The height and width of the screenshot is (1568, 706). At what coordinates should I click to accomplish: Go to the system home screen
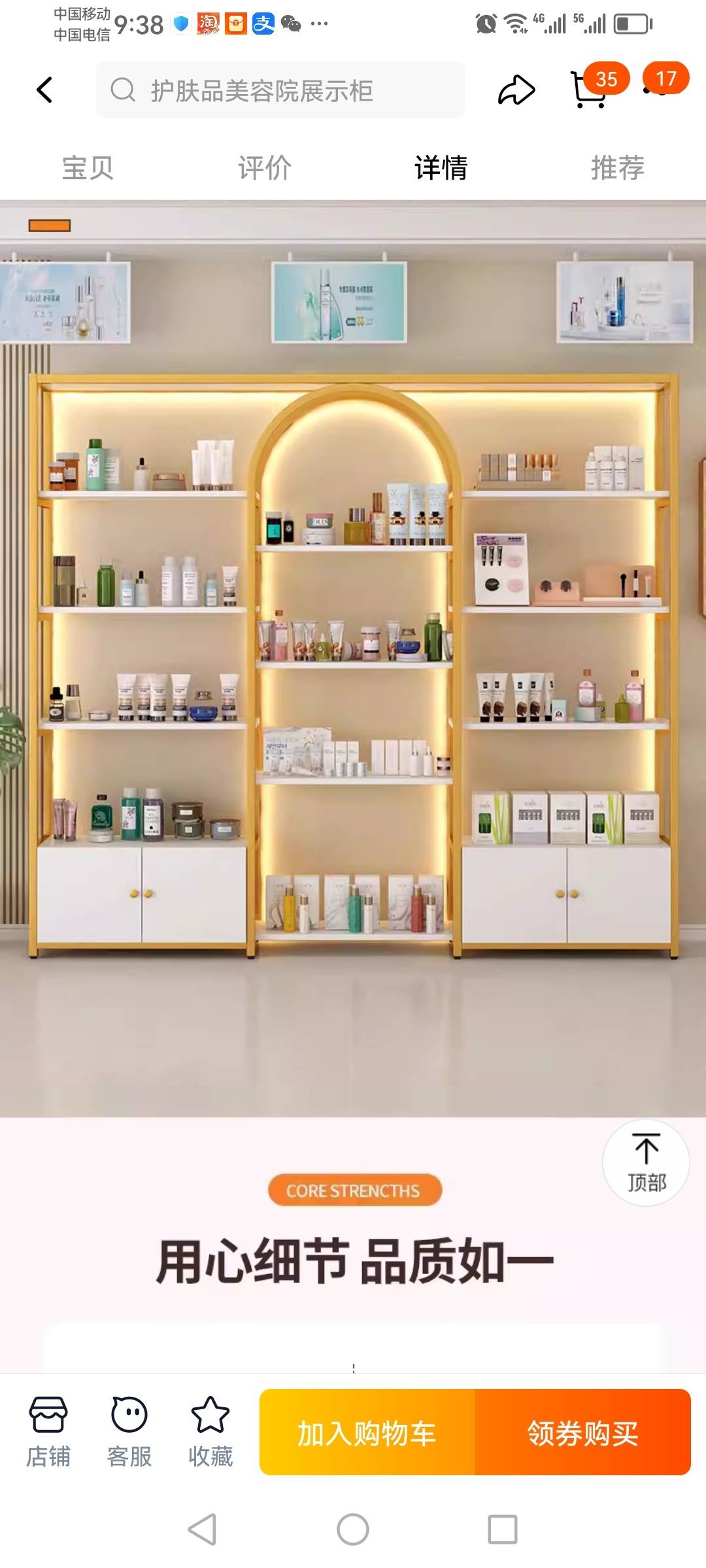[x=353, y=1529]
